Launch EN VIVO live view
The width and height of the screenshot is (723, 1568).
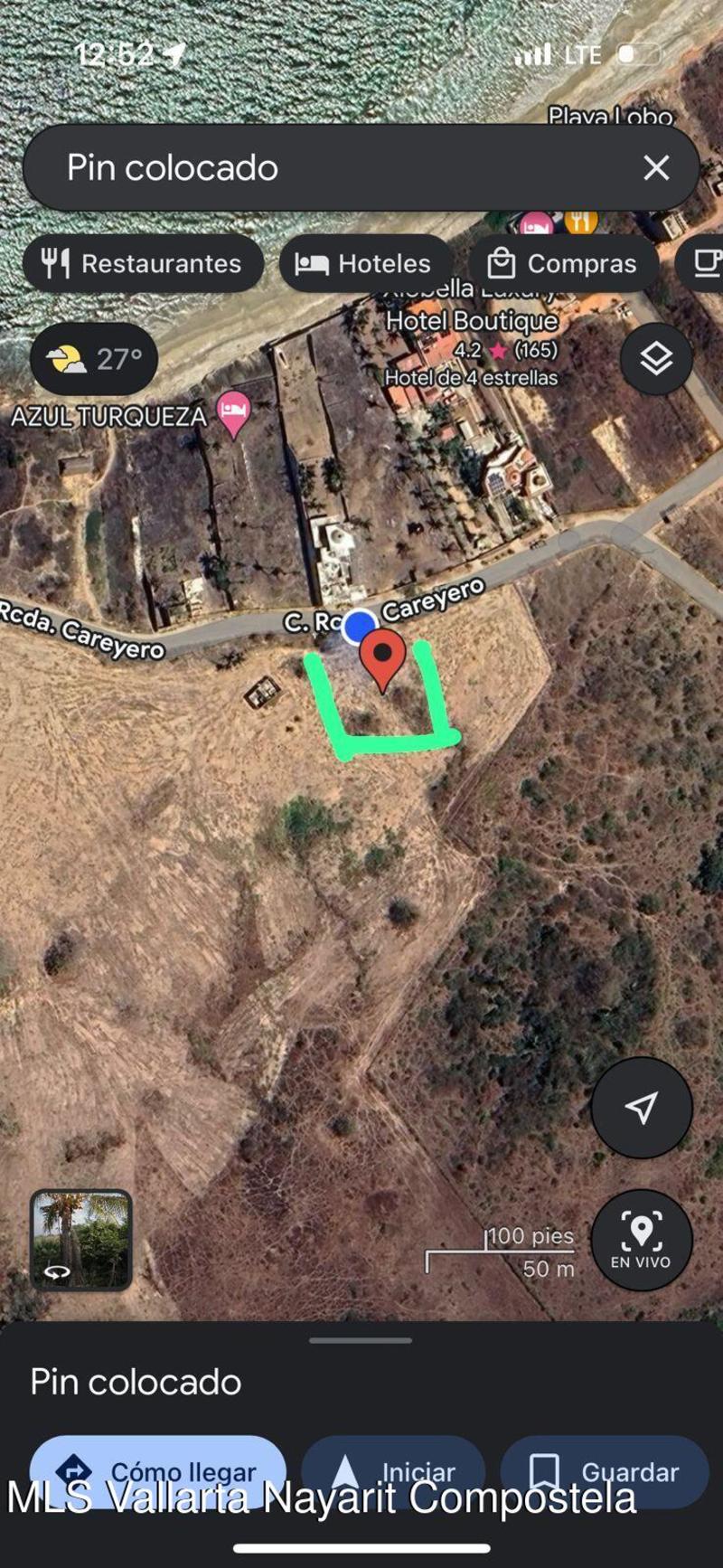642,1240
